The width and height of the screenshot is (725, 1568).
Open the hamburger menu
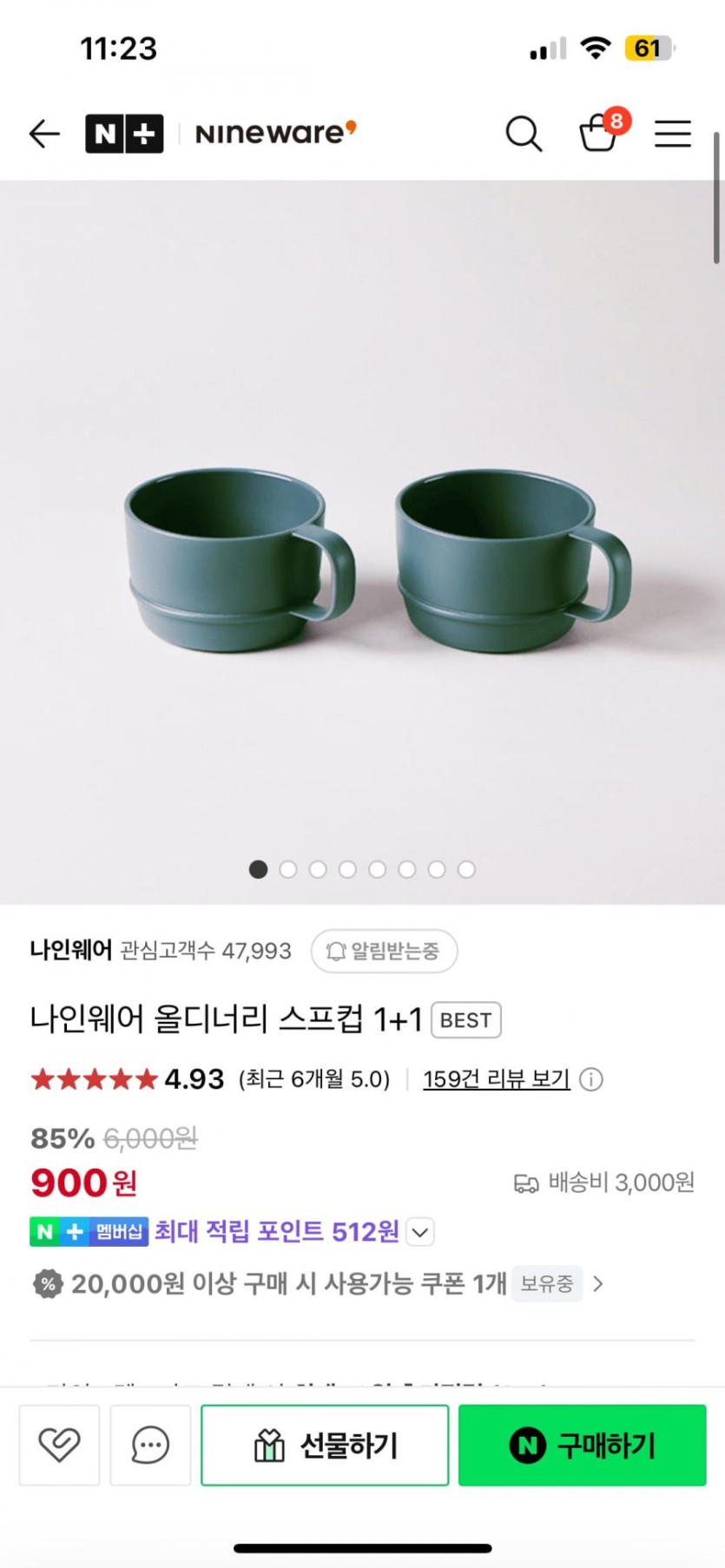pos(672,134)
